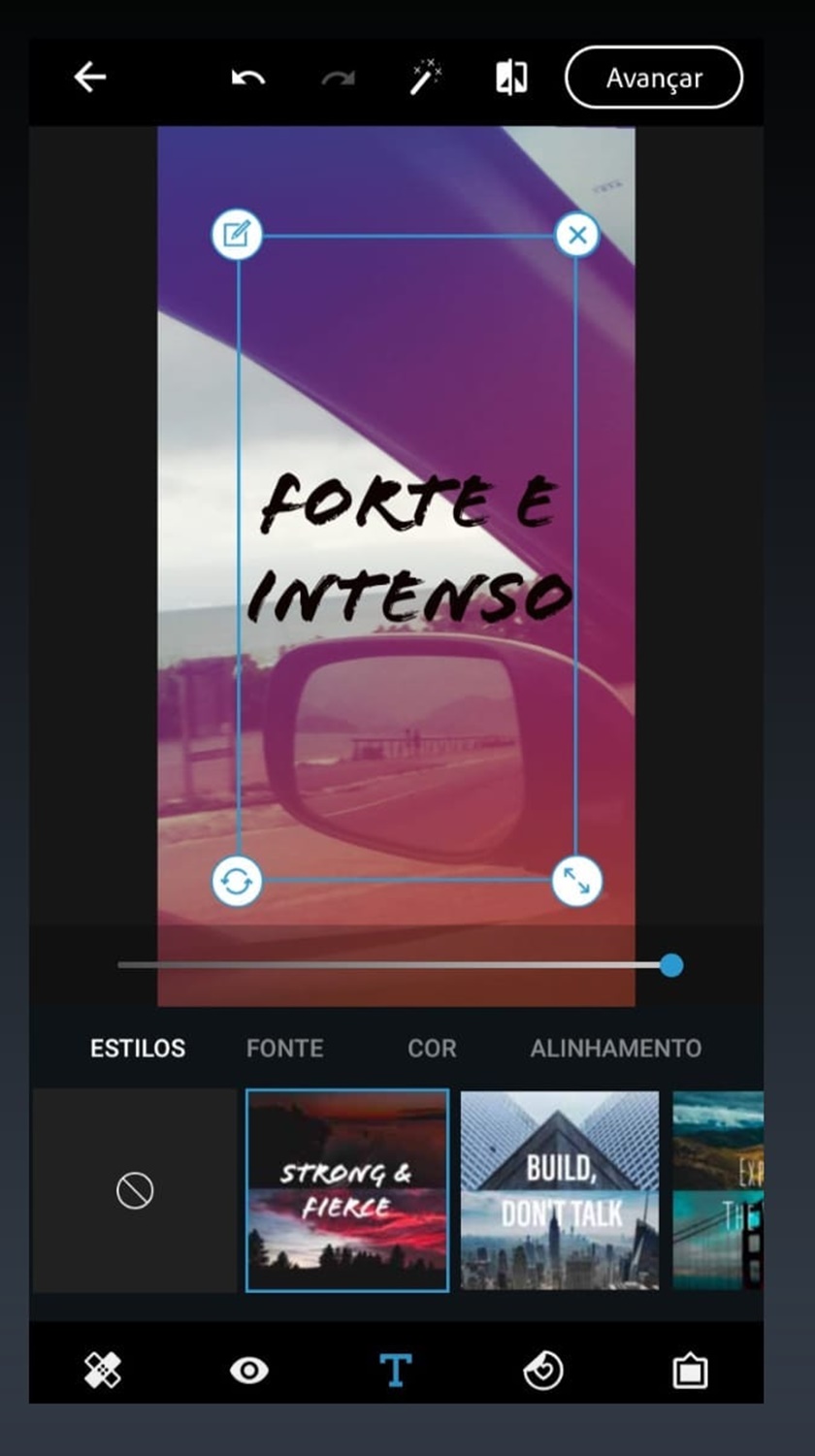Tap the rotate handle on the text box

(x=237, y=882)
